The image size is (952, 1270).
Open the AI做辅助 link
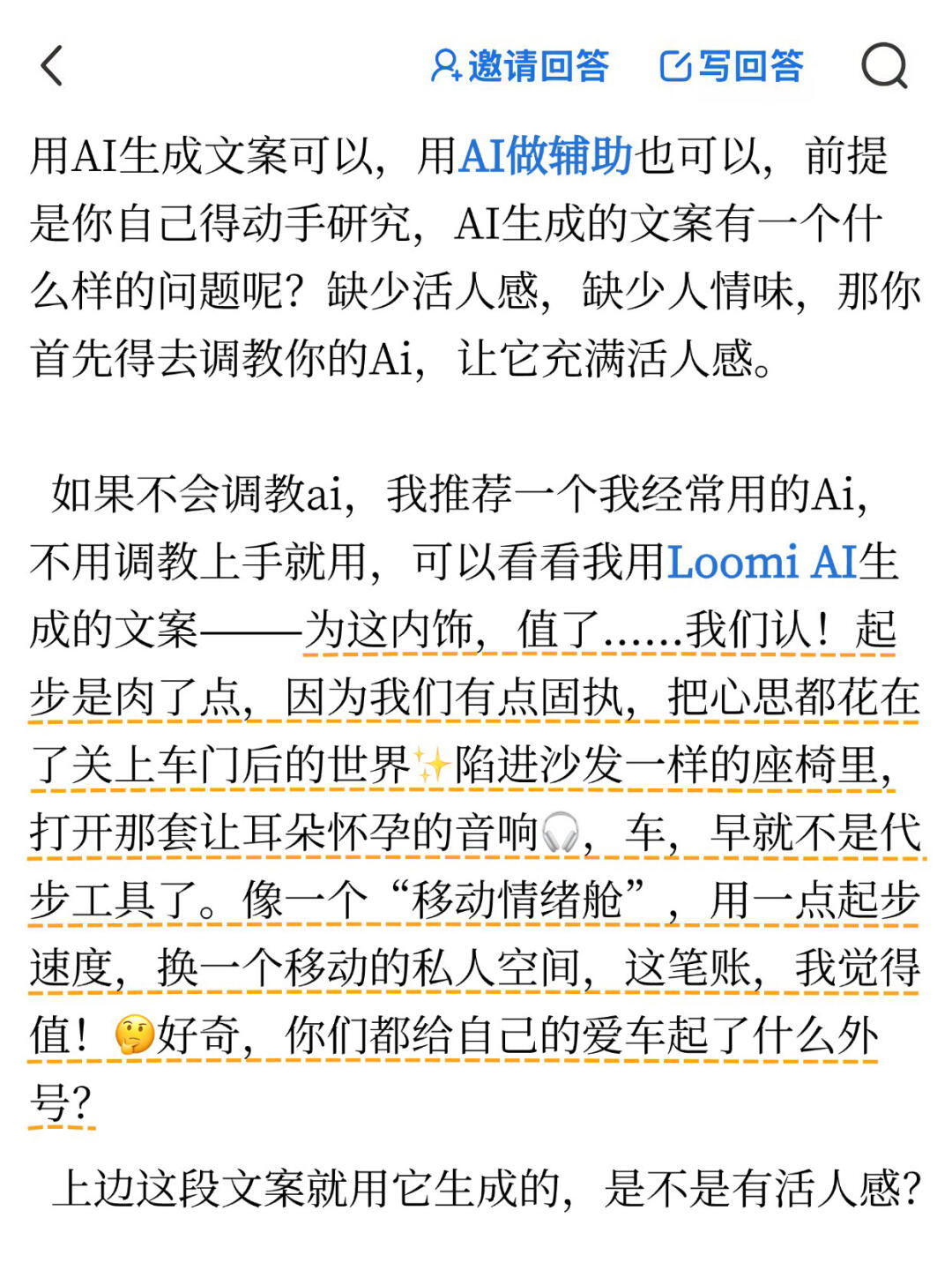click(x=546, y=157)
